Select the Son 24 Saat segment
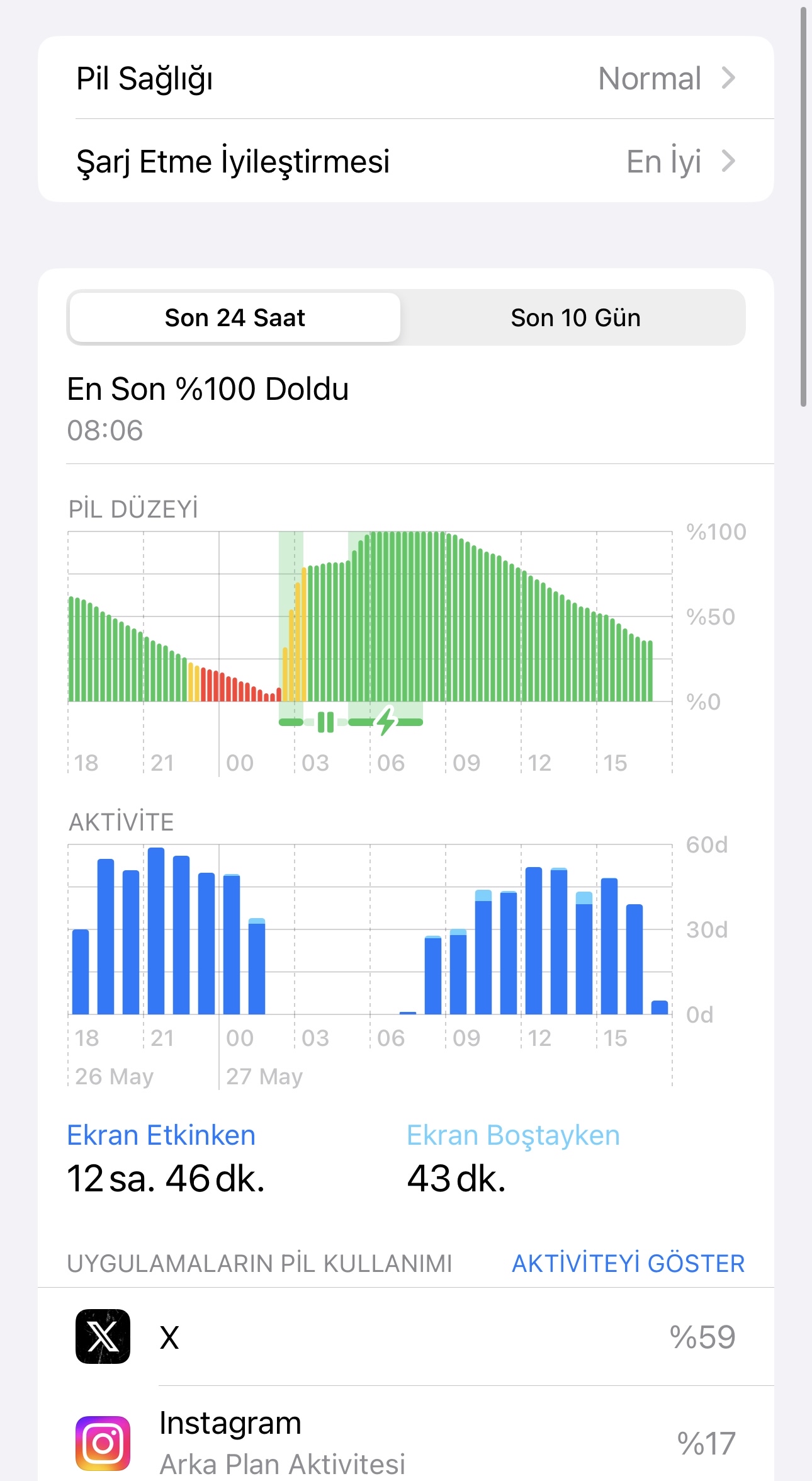 click(x=235, y=317)
